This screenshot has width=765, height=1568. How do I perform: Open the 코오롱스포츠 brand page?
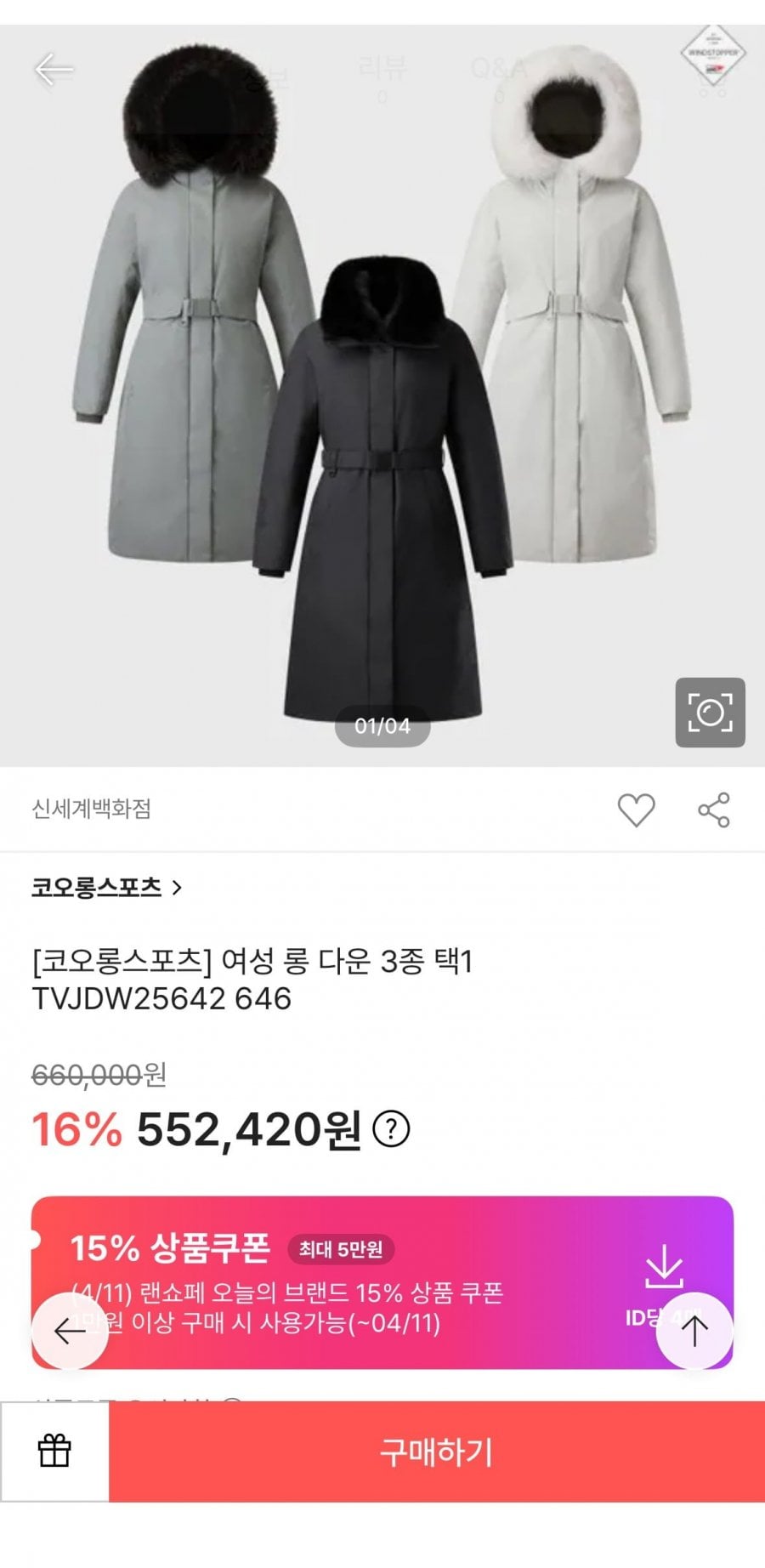pos(106,888)
